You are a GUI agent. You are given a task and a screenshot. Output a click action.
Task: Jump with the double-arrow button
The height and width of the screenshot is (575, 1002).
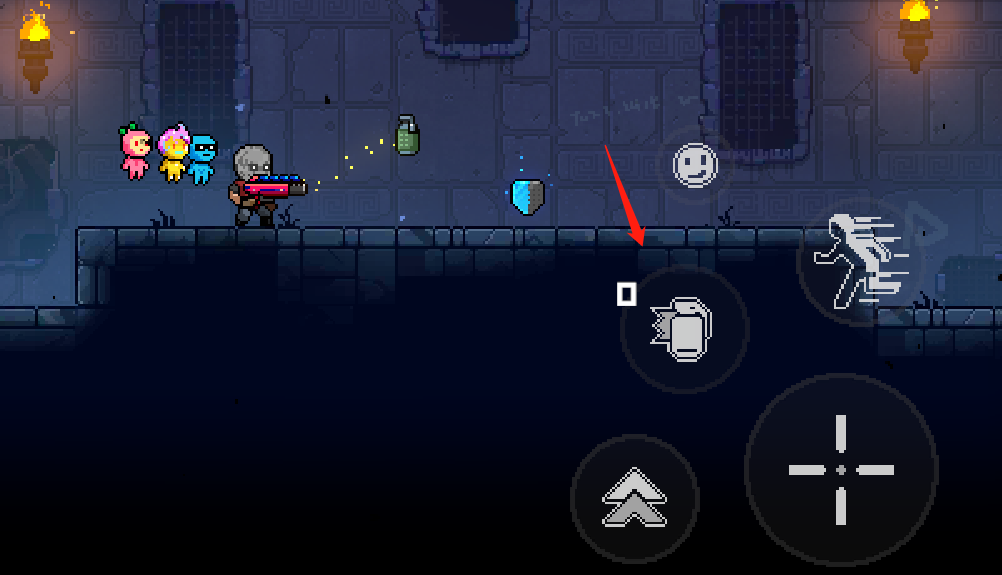[634, 498]
